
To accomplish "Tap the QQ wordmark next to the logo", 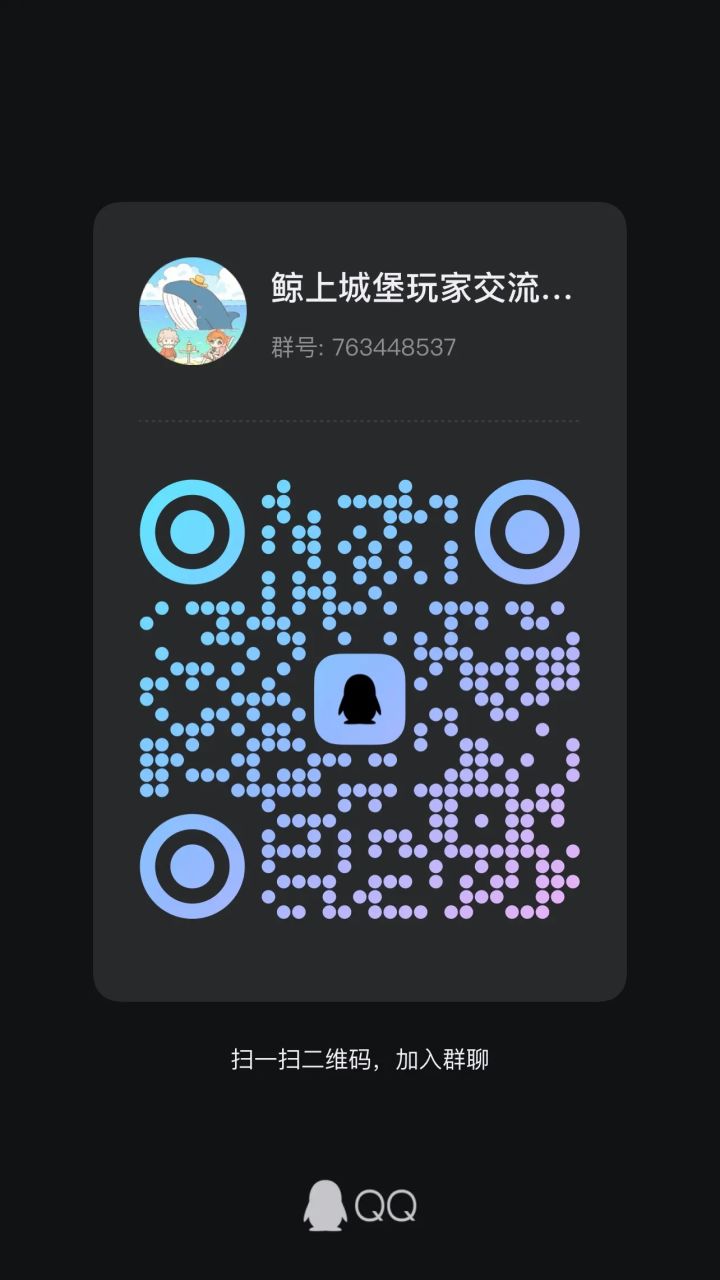I will click(x=386, y=1207).
